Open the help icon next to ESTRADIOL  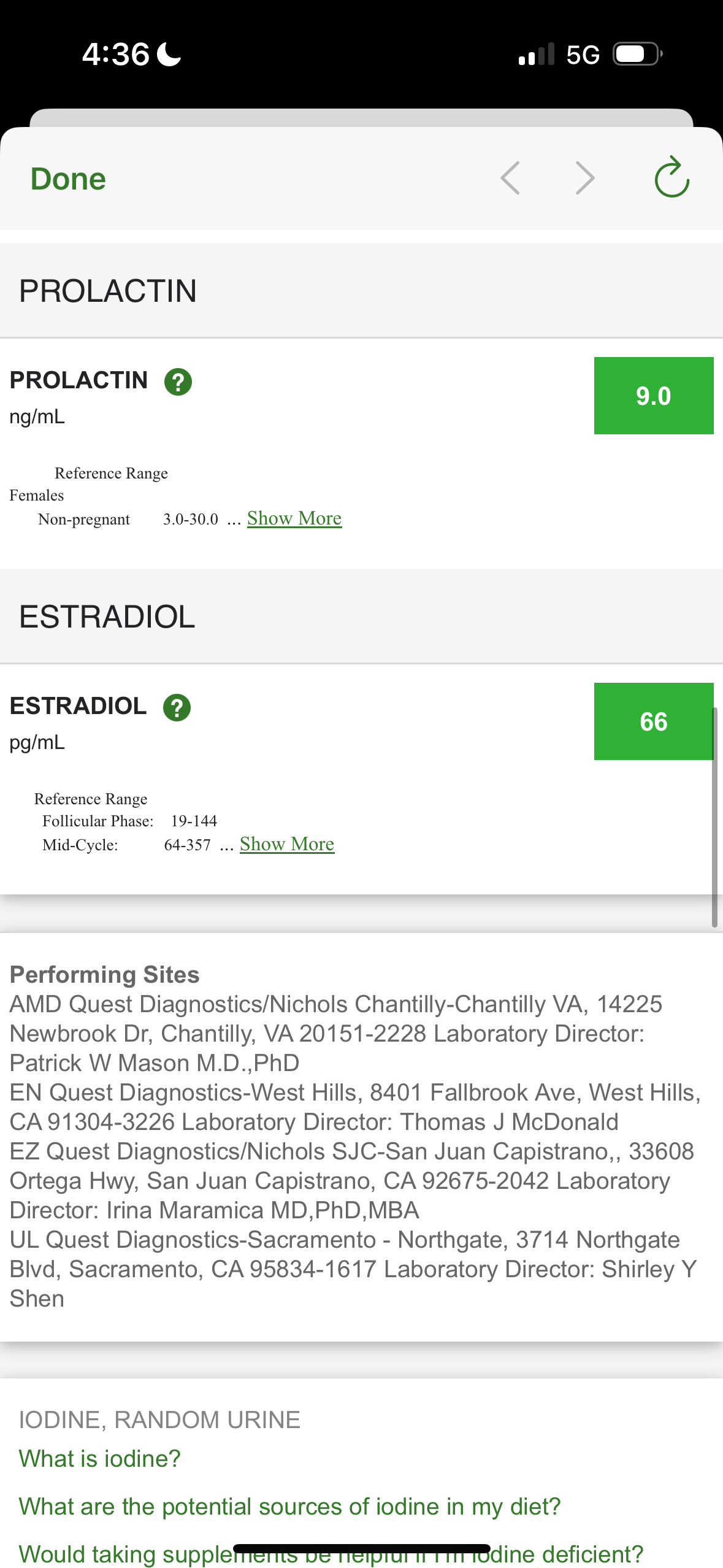coord(177,707)
